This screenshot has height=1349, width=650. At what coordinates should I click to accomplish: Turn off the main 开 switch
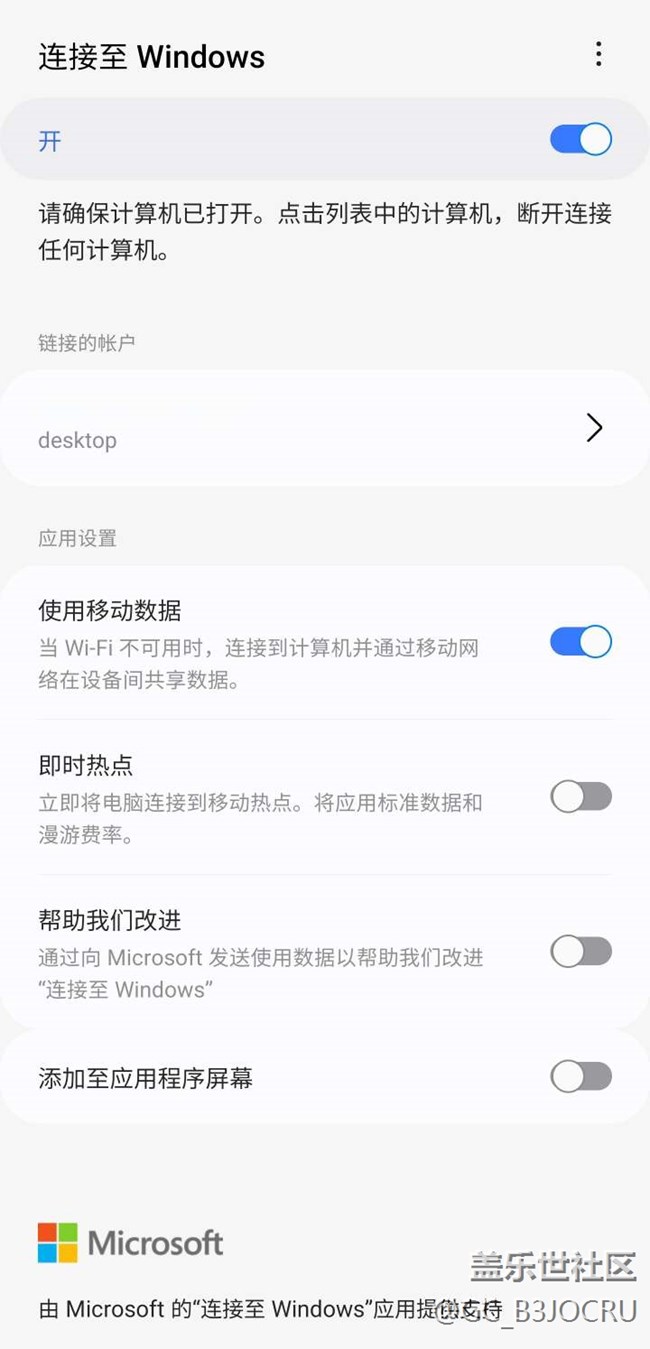click(581, 139)
